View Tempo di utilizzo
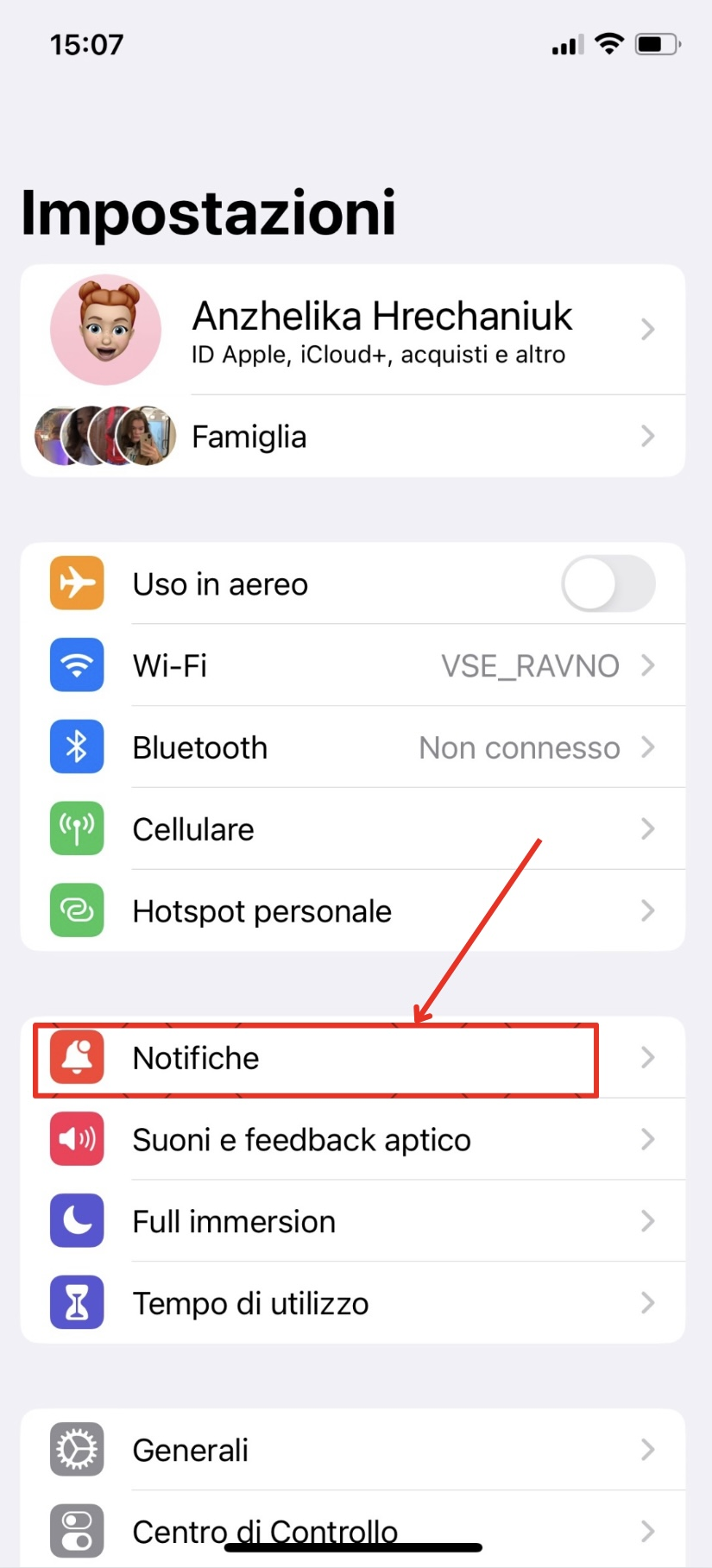712x1568 pixels. (352, 1303)
